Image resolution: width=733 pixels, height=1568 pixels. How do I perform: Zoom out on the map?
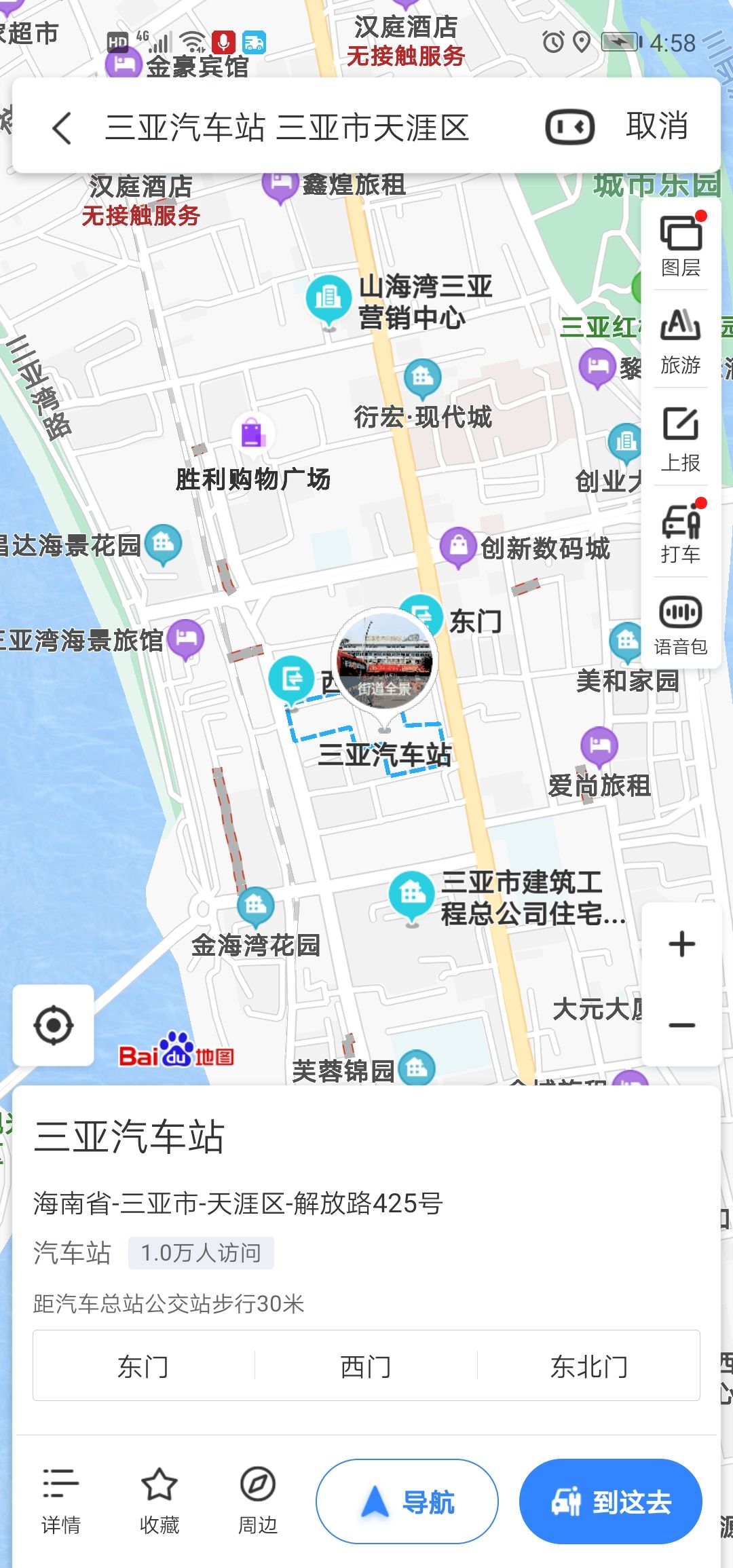click(681, 1025)
